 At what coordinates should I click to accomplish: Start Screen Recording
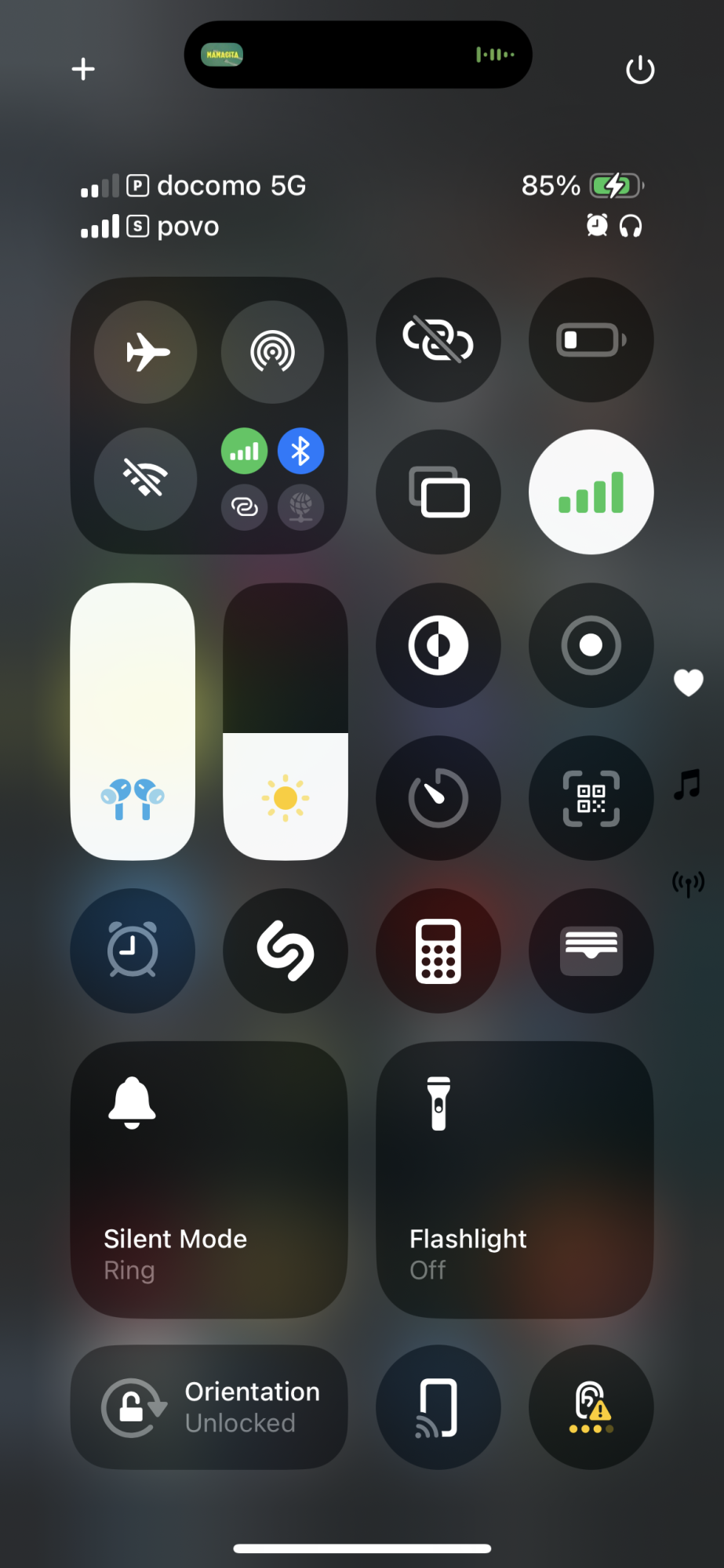pyautogui.click(x=591, y=645)
